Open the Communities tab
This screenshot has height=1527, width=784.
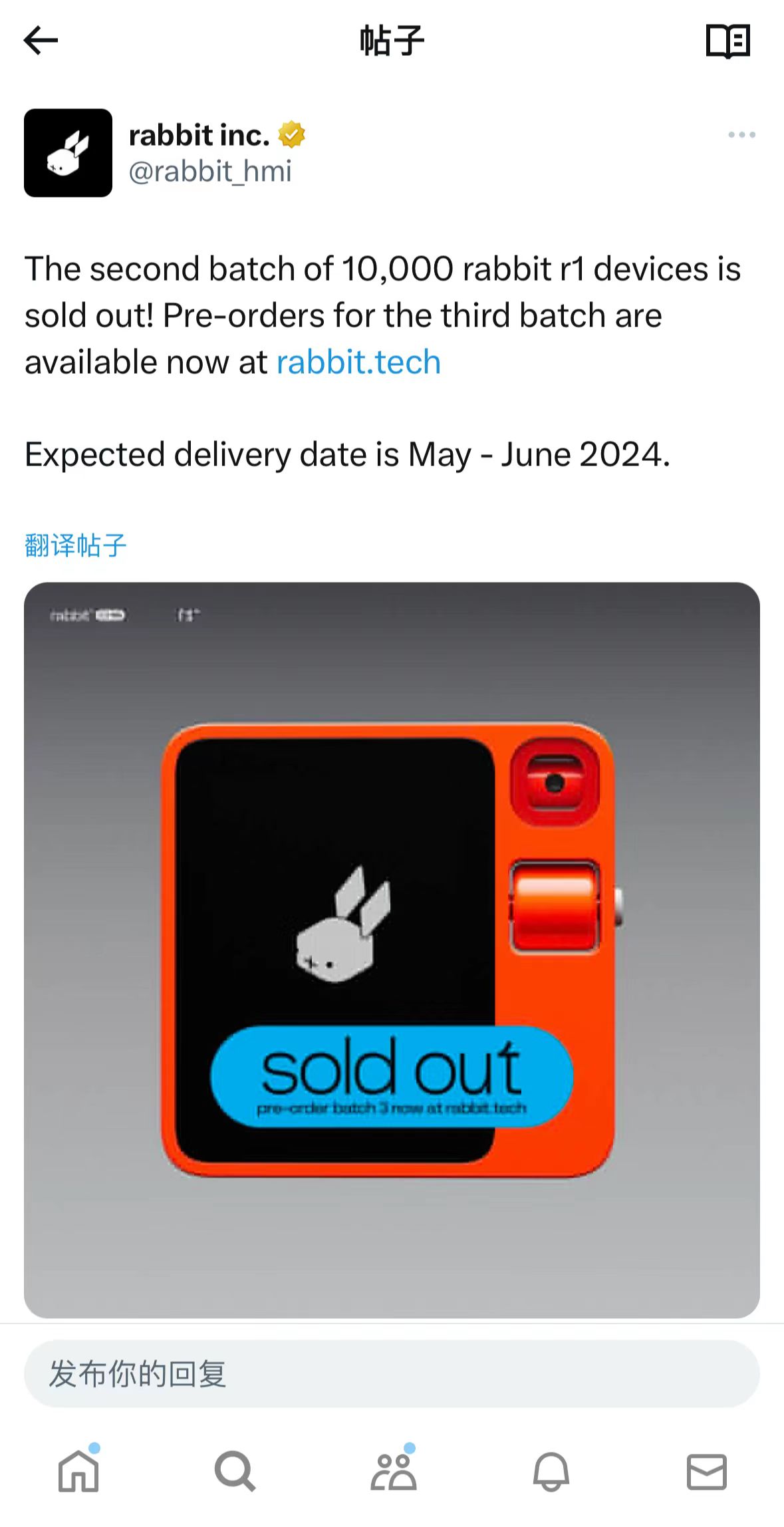click(393, 1470)
